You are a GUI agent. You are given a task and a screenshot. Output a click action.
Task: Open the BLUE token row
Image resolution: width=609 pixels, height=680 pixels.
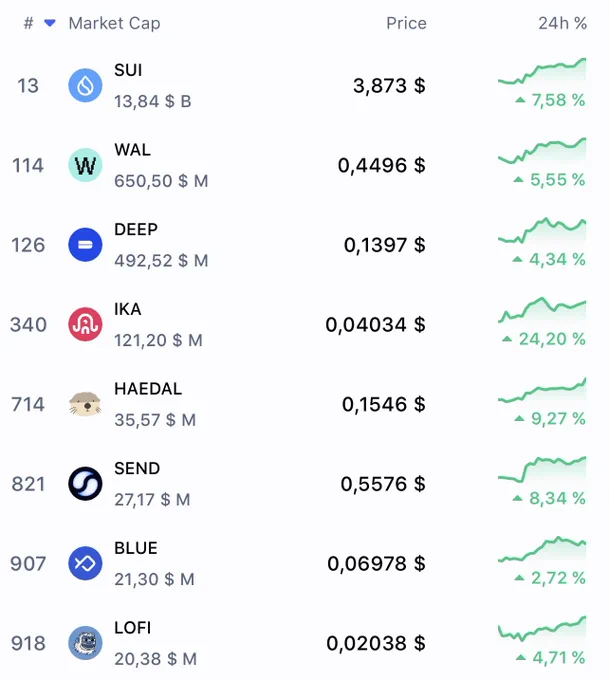304,563
